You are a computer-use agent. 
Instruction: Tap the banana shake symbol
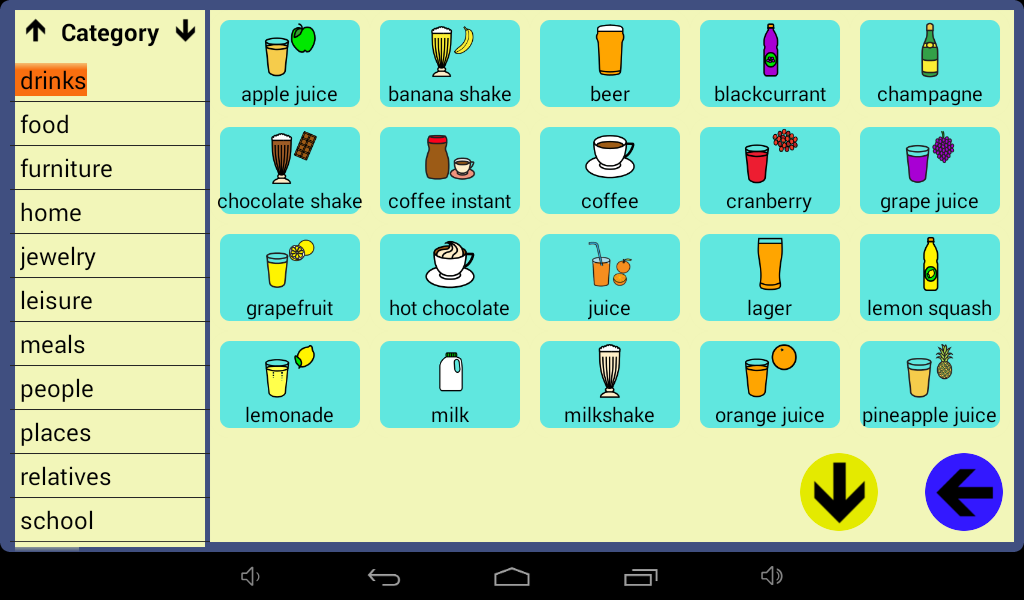[x=450, y=64]
